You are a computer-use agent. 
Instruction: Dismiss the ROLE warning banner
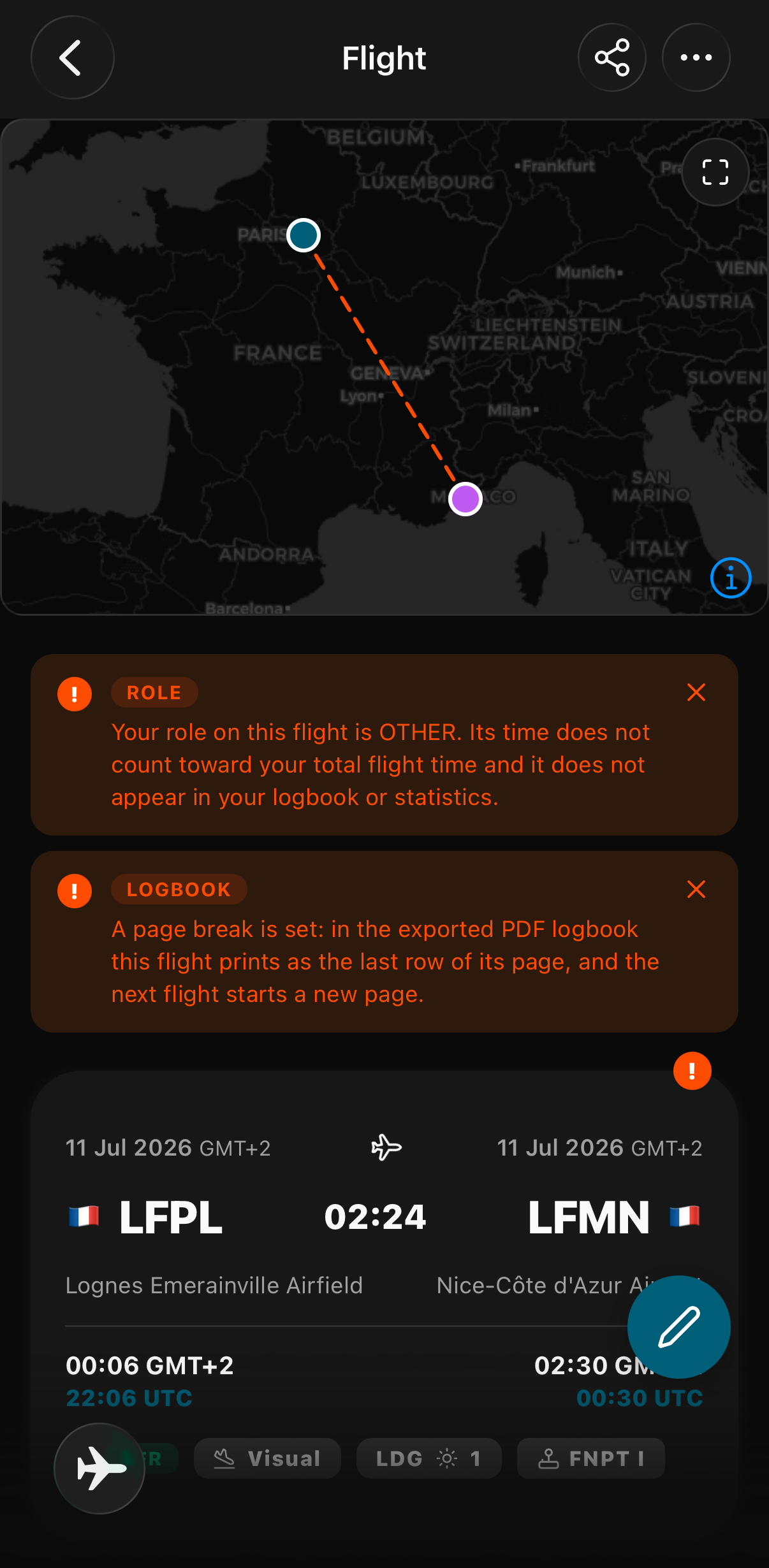(x=696, y=692)
